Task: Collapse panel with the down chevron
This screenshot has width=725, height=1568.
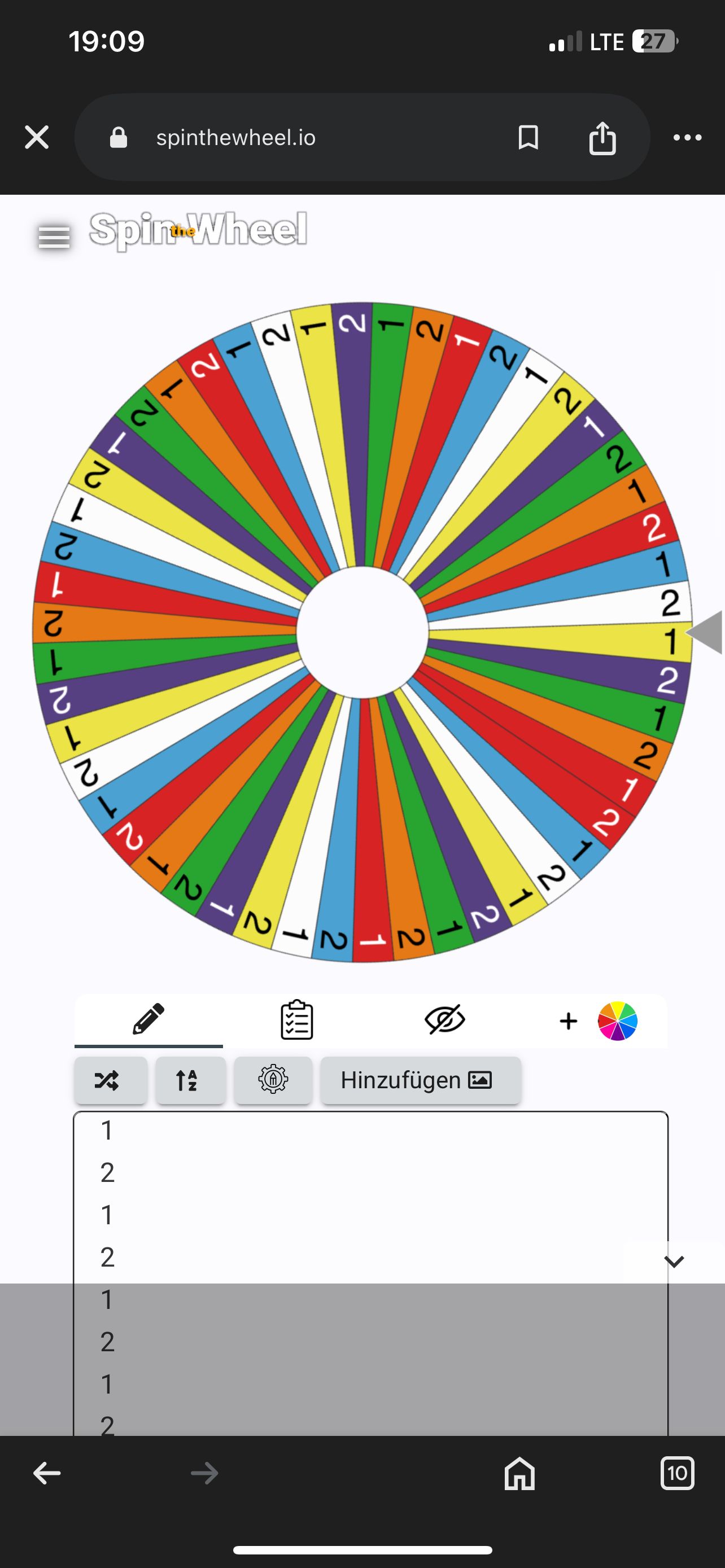Action: pyautogui.click(x=673, y=1262)
